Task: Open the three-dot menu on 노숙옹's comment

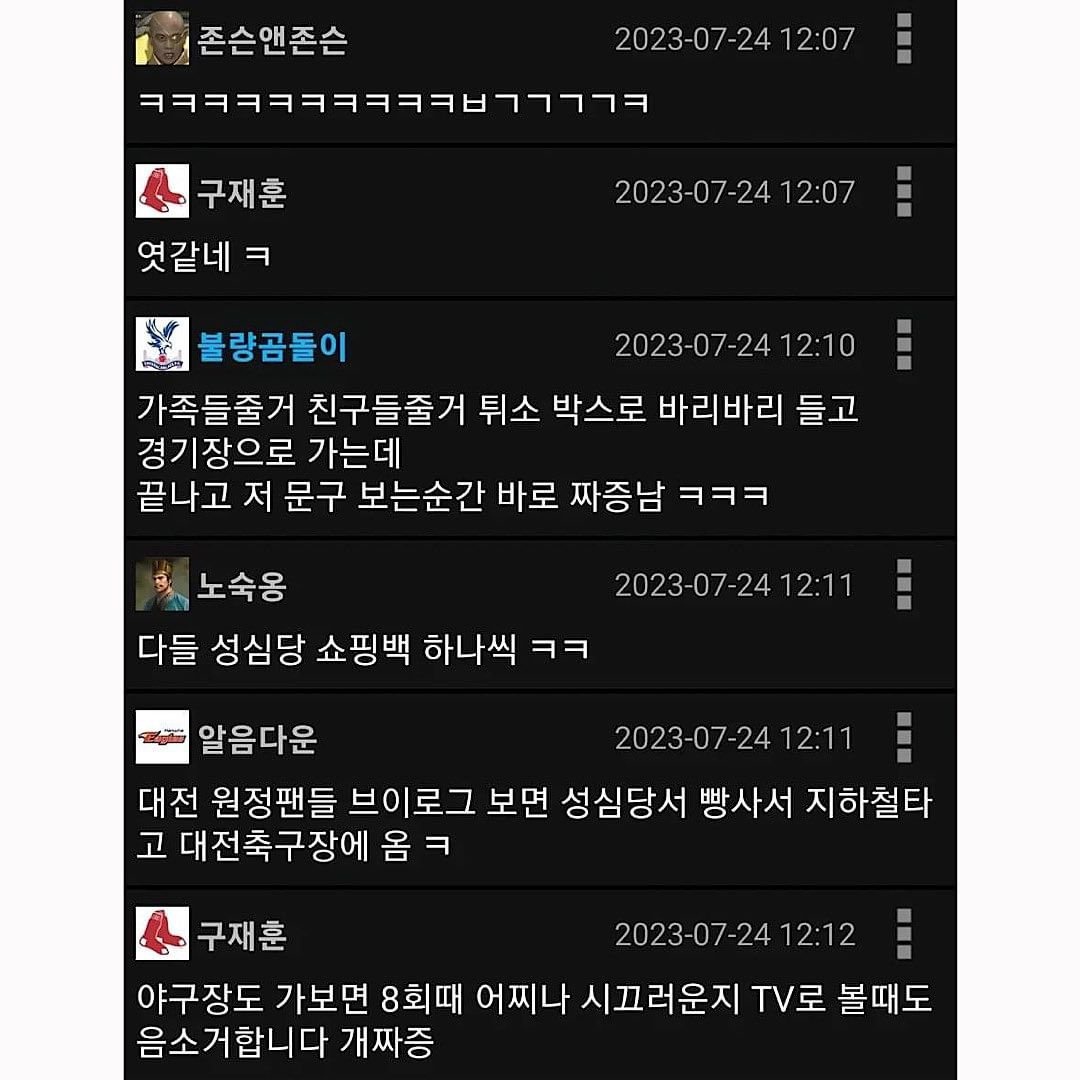Action: [904, 585]
